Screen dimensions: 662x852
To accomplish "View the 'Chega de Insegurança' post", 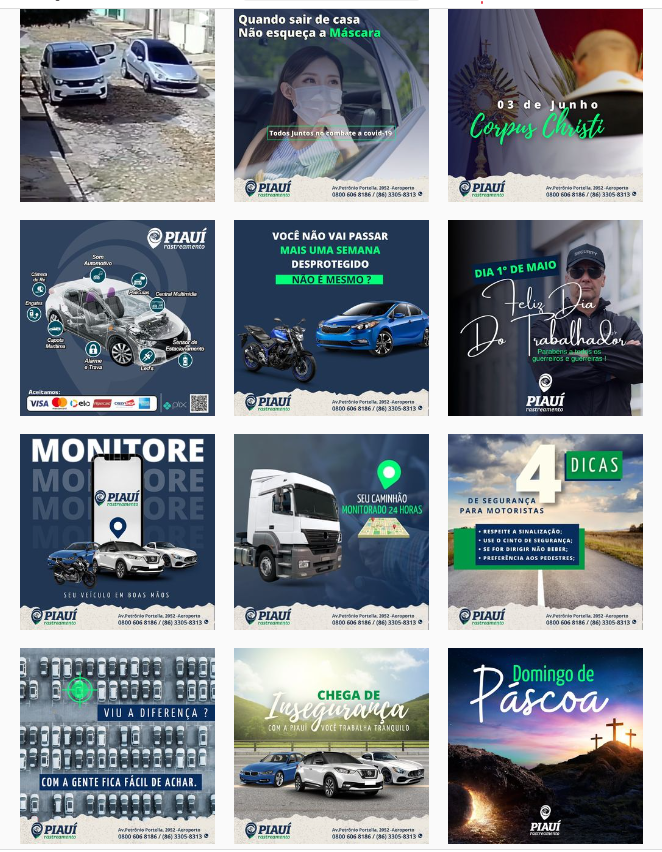I will (331, 746).
